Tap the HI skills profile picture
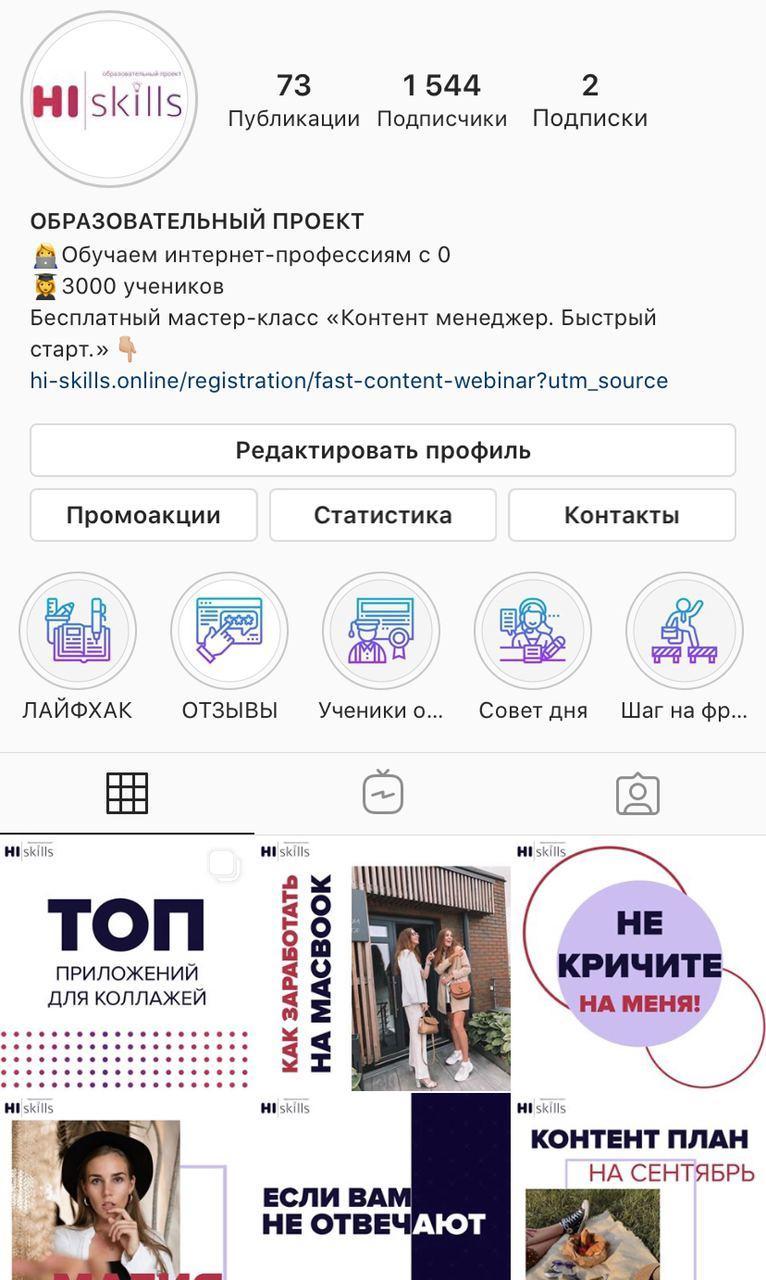Viewport: 766px width, 1280px height. (109, 100)
